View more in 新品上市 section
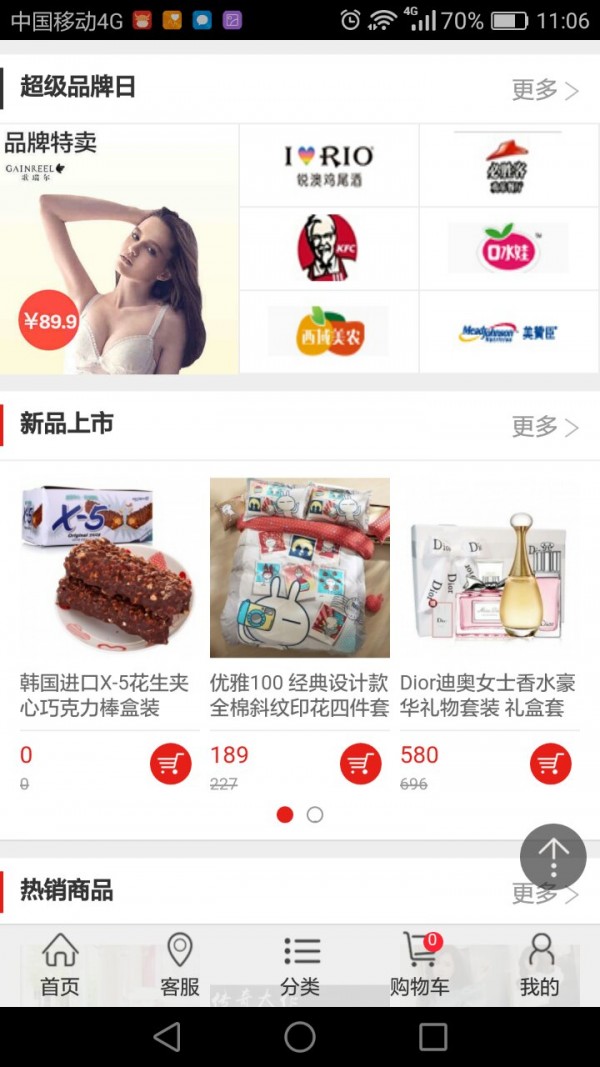This screenshot has height=1067, width=600. (x=545, y=427)
